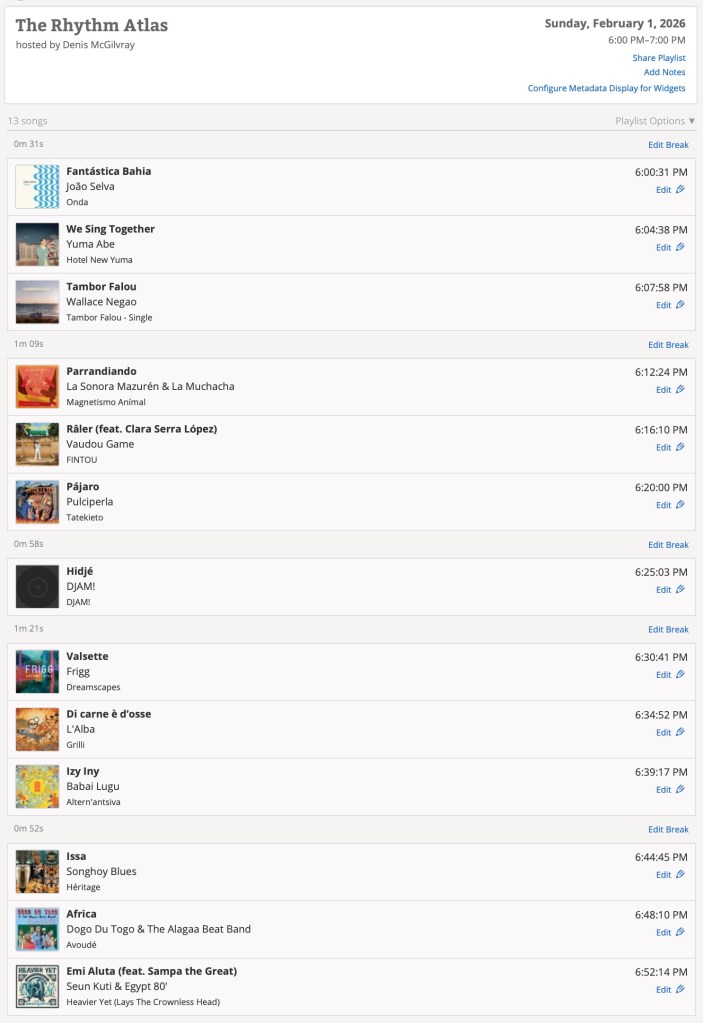The height and width of the screenshot is (1023, 703).
Task: Edit the song Fantástica Bahia
Action: point(670,190)
